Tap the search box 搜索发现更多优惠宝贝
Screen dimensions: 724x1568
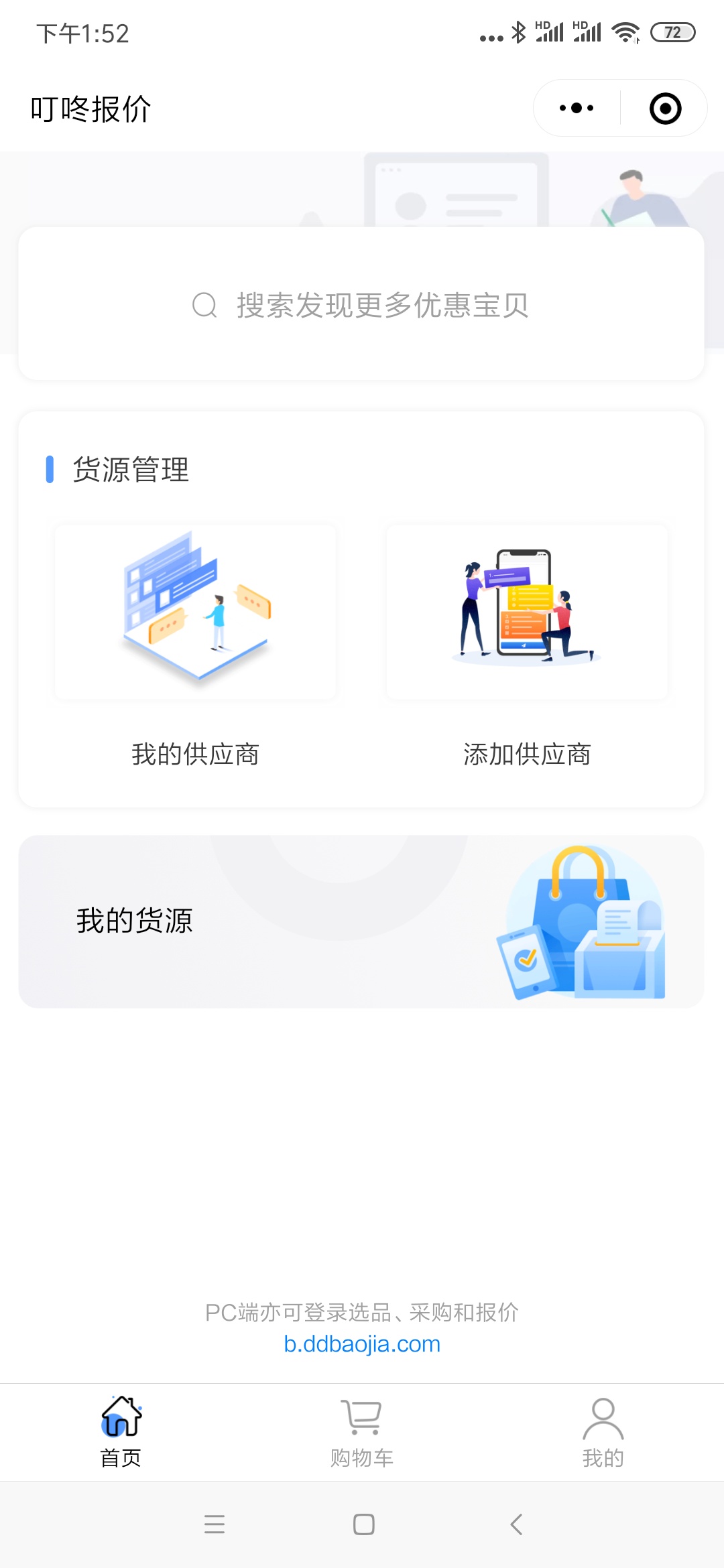pos(361,304)
